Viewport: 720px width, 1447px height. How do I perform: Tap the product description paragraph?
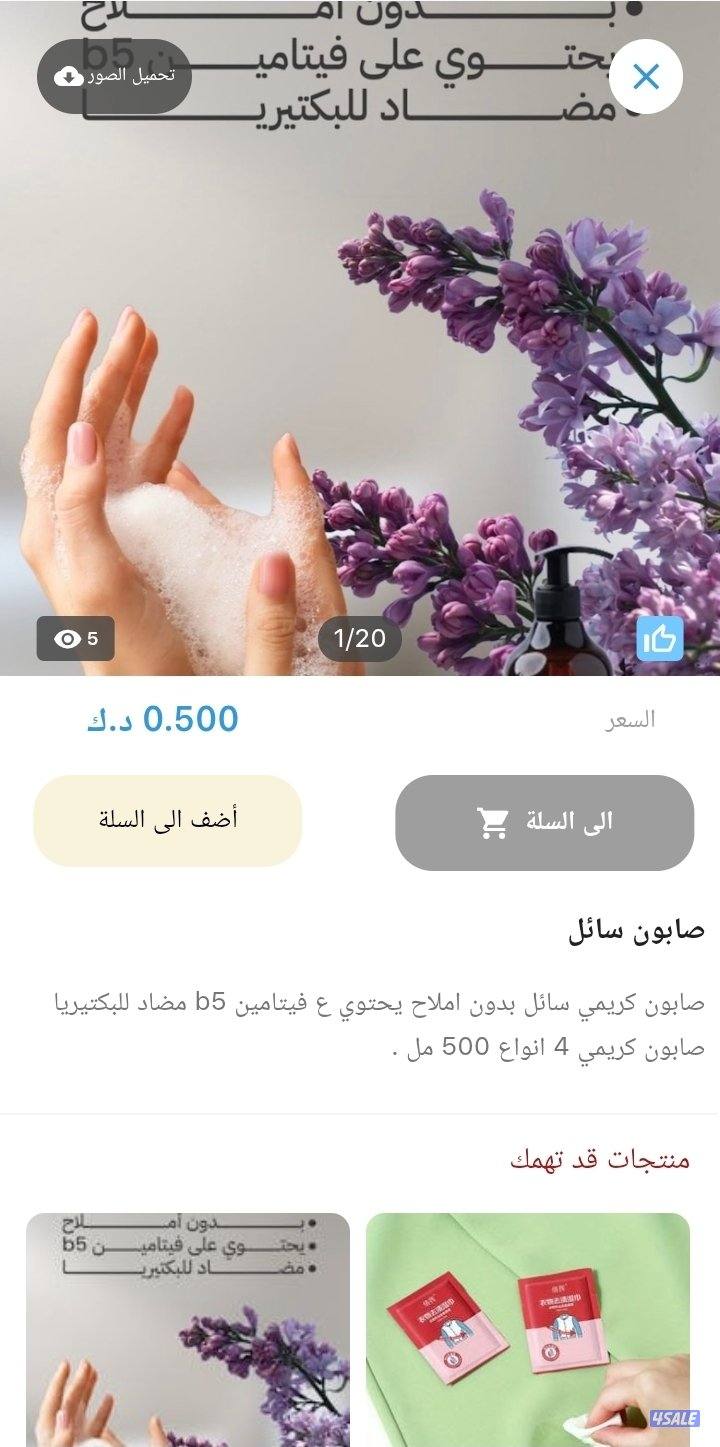coord(360,1020)
